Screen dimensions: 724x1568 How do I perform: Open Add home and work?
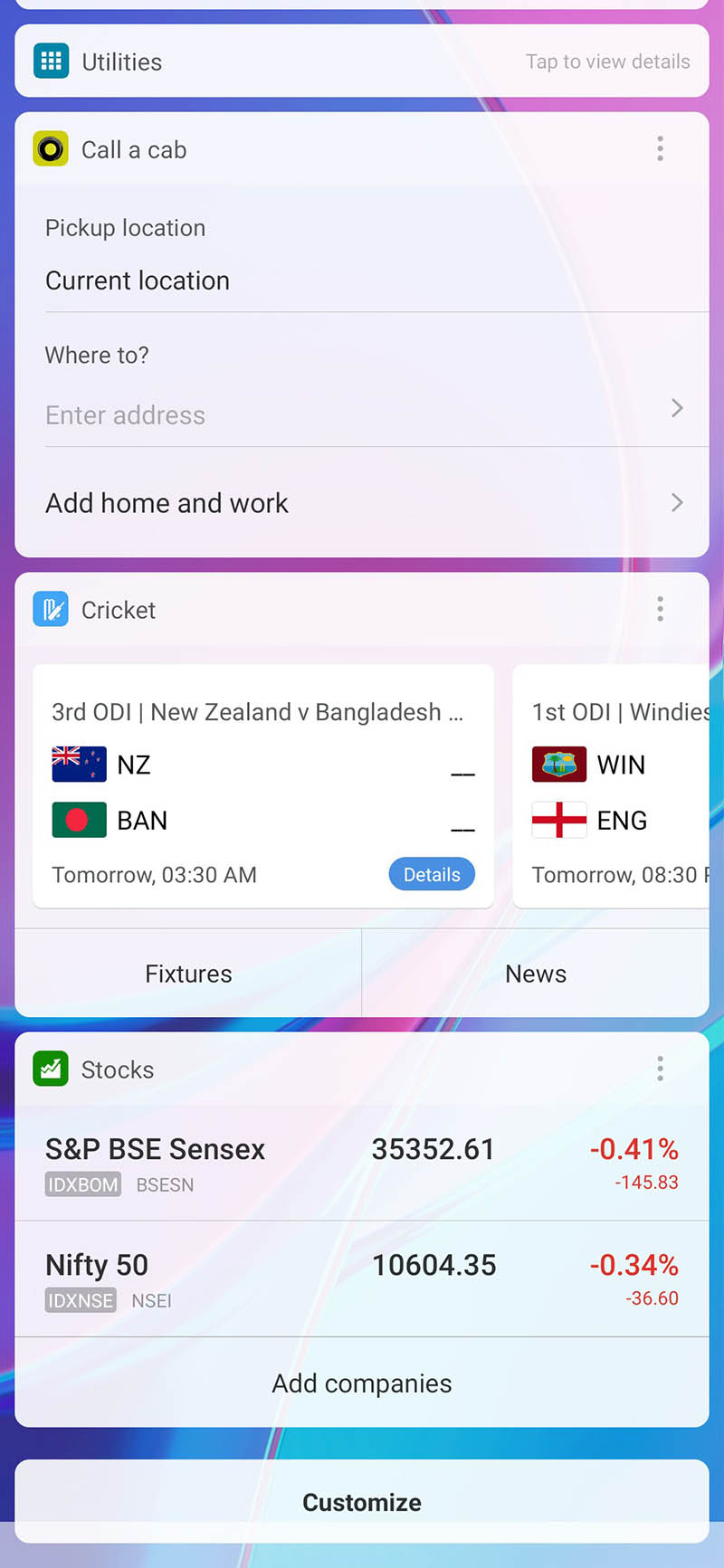(x=362, y=503)
